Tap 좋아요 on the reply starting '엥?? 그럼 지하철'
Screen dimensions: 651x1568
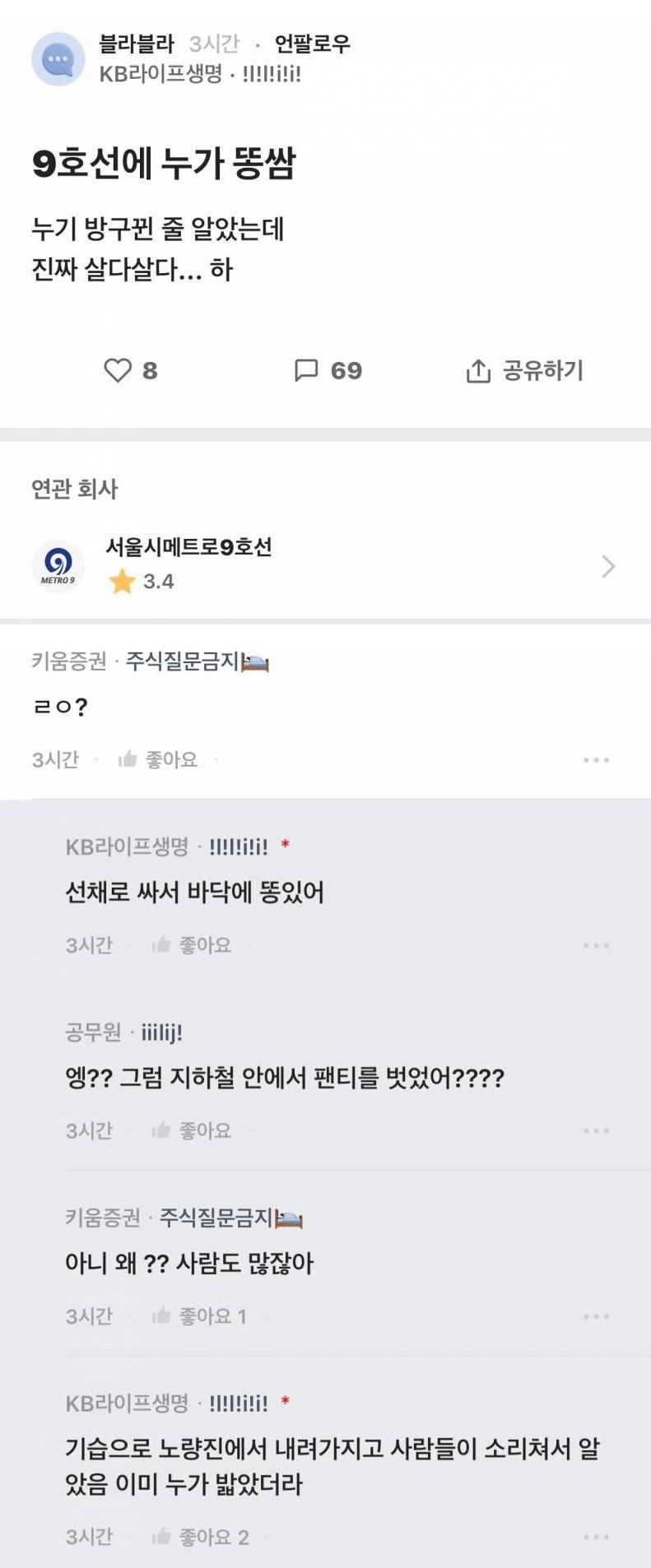click(x=193, y=1131)
